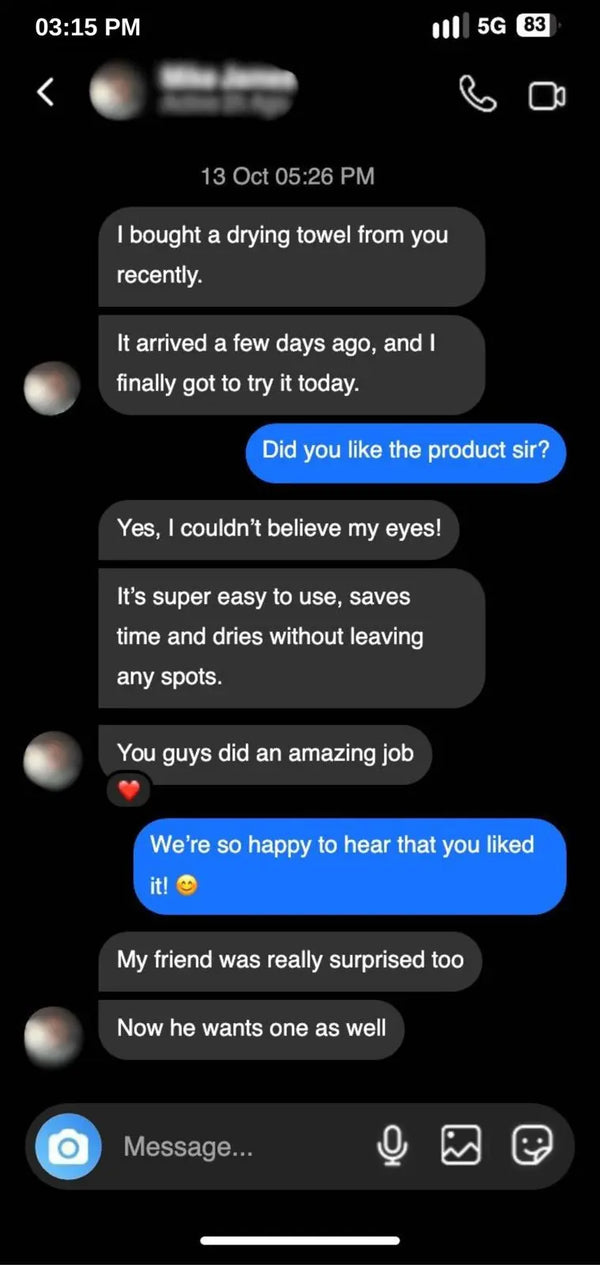Go back to the inbox

45,93
